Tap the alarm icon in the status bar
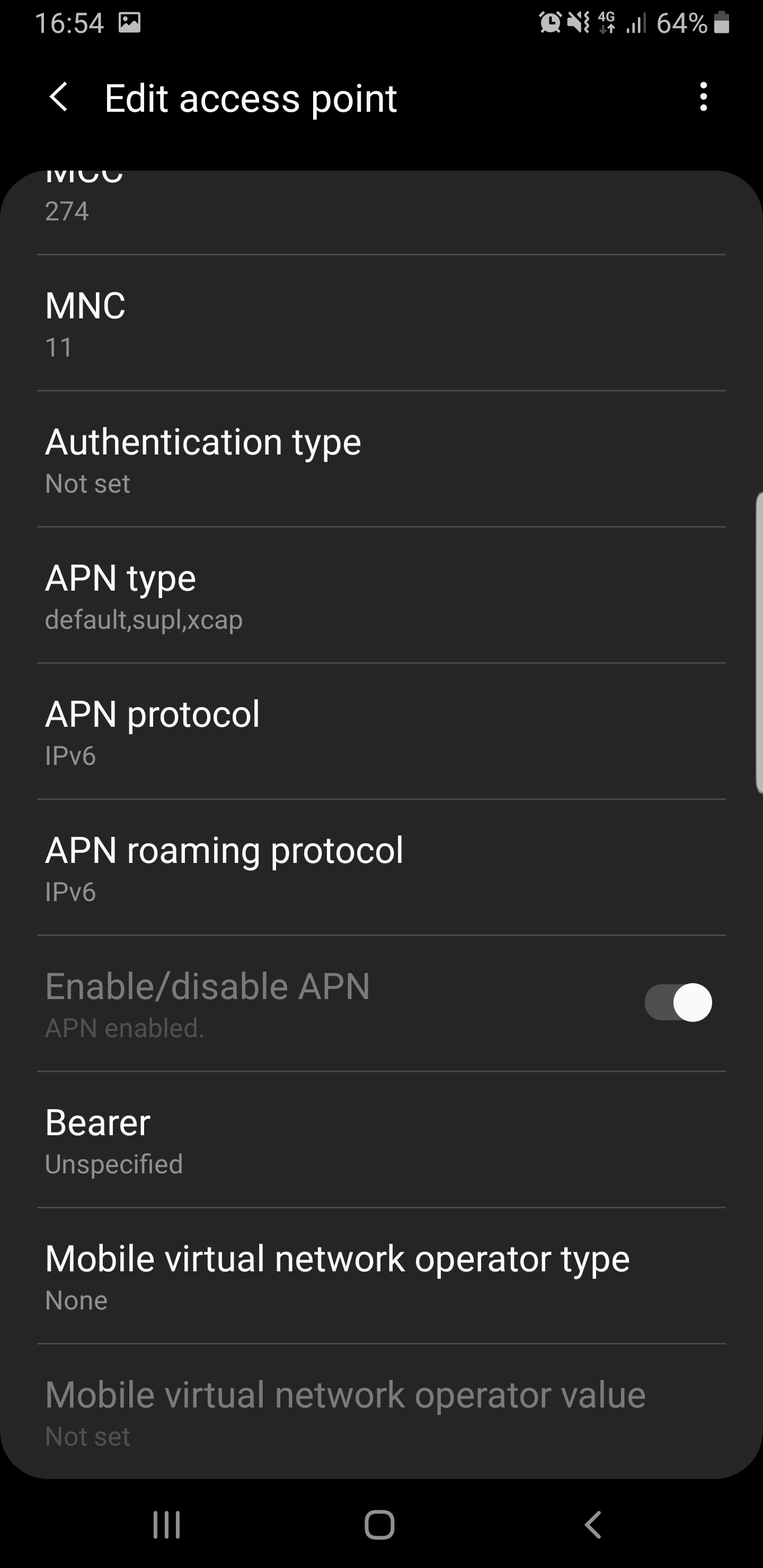763x1568 pixels. point(551,23)
